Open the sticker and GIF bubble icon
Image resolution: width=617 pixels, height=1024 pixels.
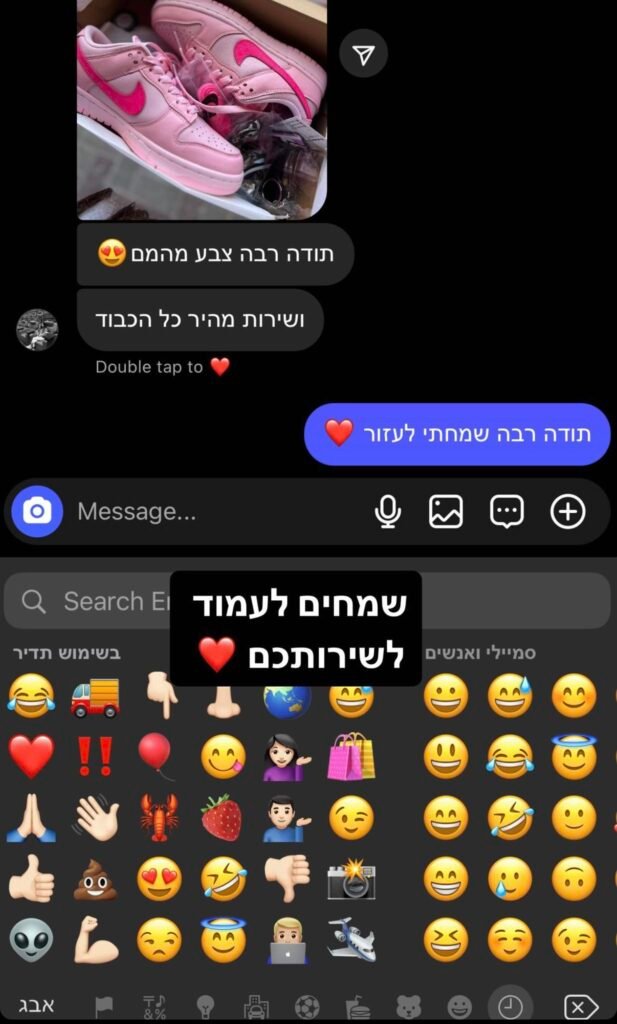point(507,512)
